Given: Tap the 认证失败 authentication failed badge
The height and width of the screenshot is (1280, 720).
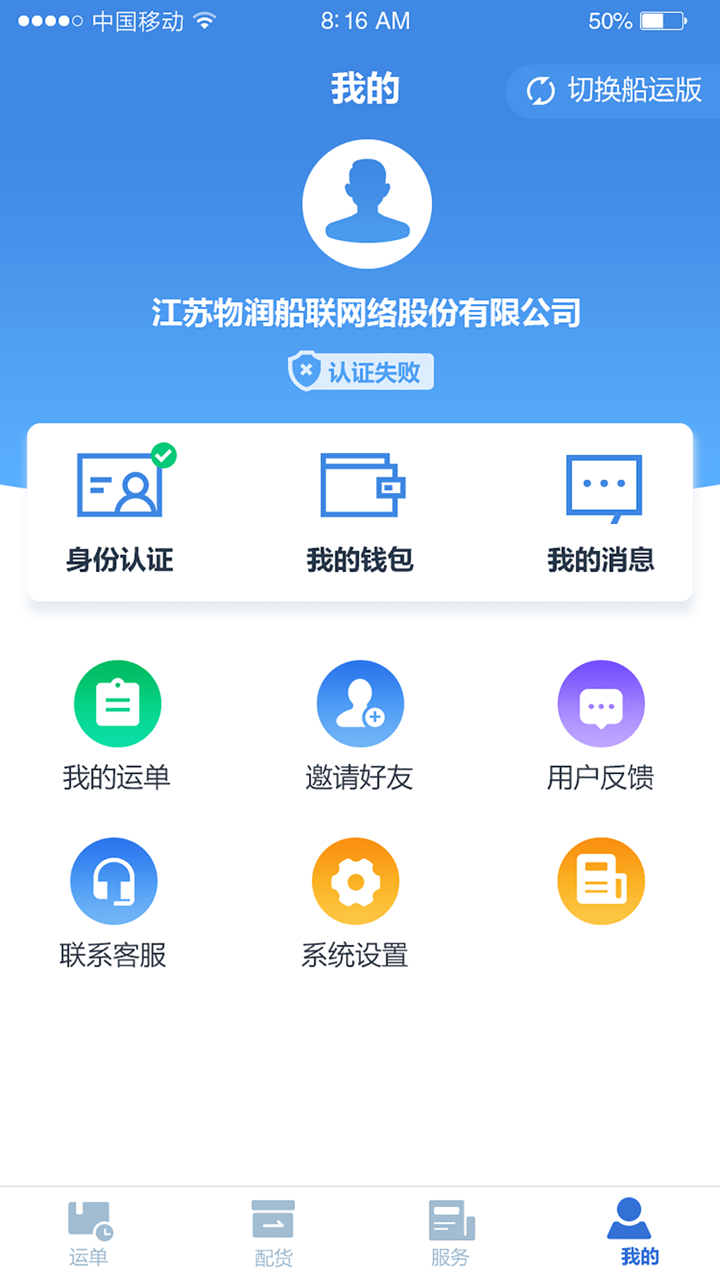Looking at the screenshot, I should (360, 371).
